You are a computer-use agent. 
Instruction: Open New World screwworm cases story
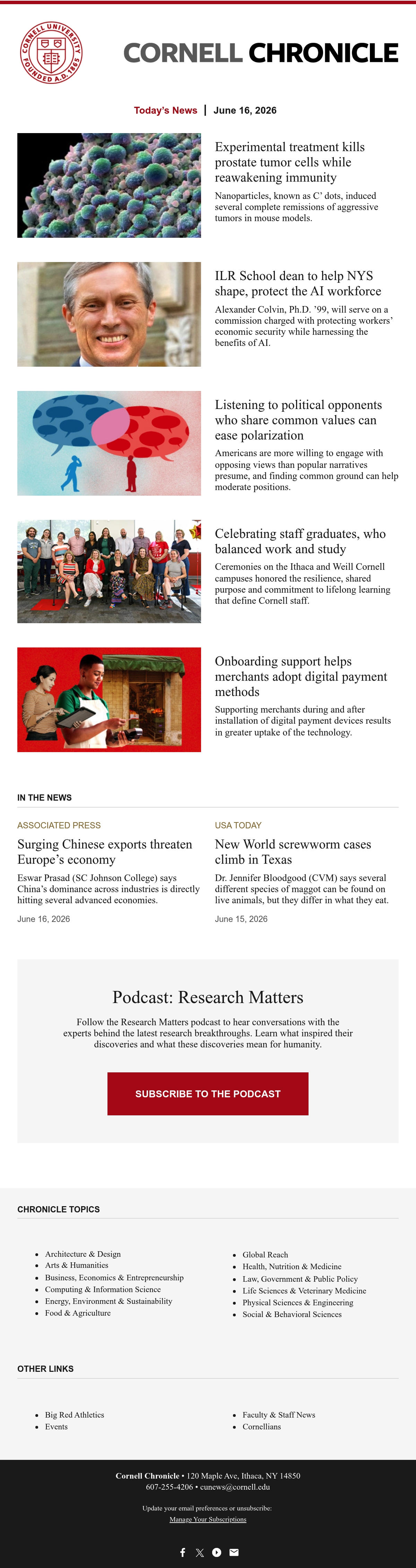coord(293,852)
